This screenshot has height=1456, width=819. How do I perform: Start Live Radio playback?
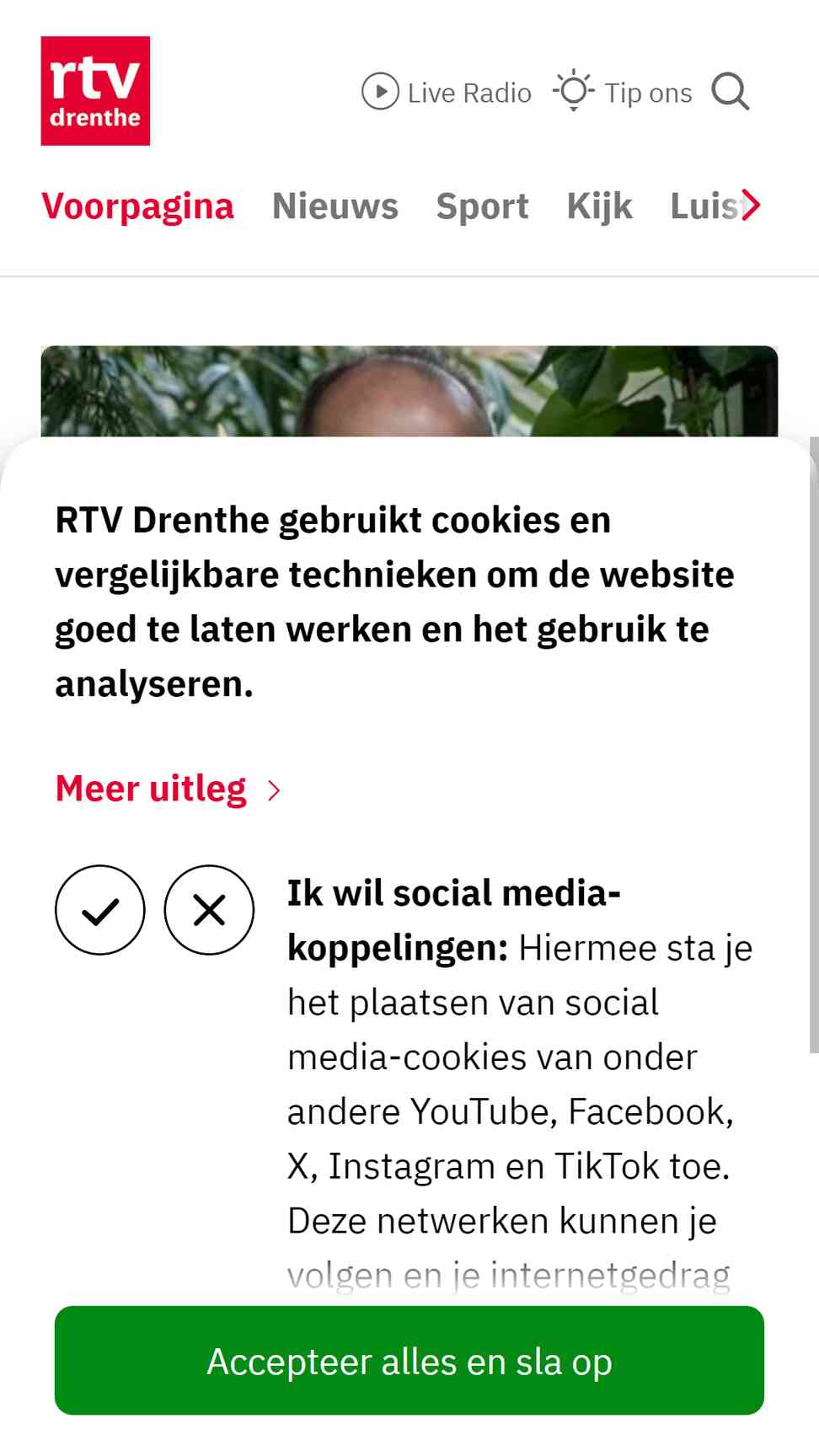(x=447, y=92)
